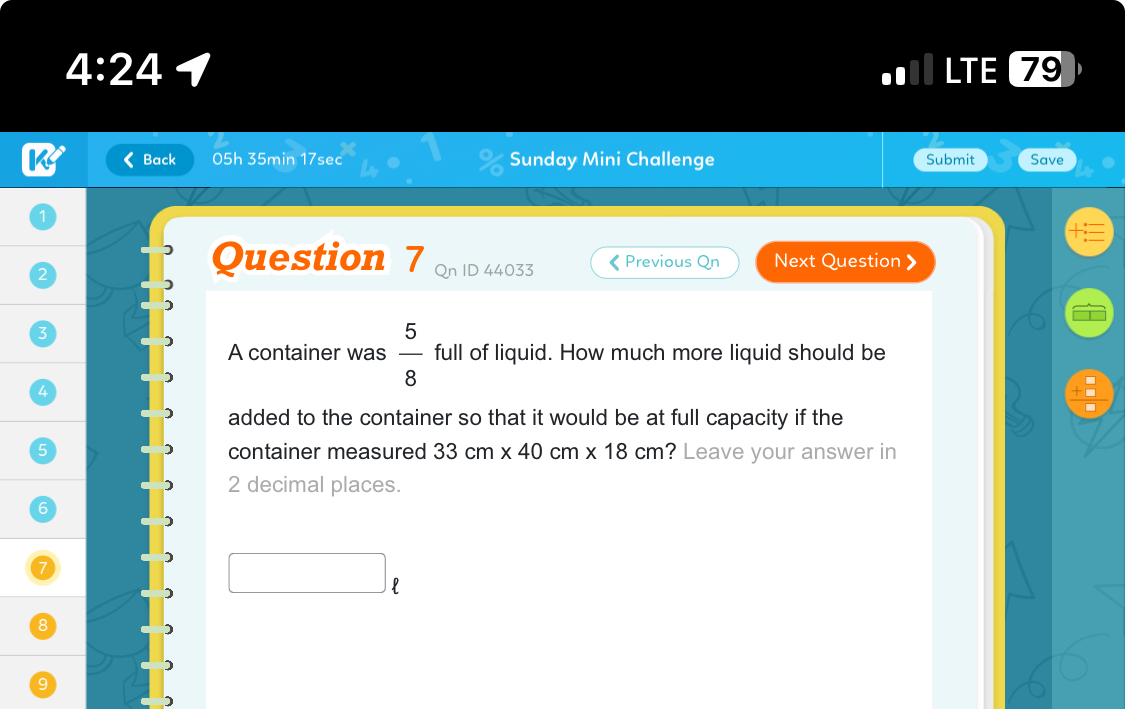Jump to question 8
1125x709 pixels.
pos(42,626)
